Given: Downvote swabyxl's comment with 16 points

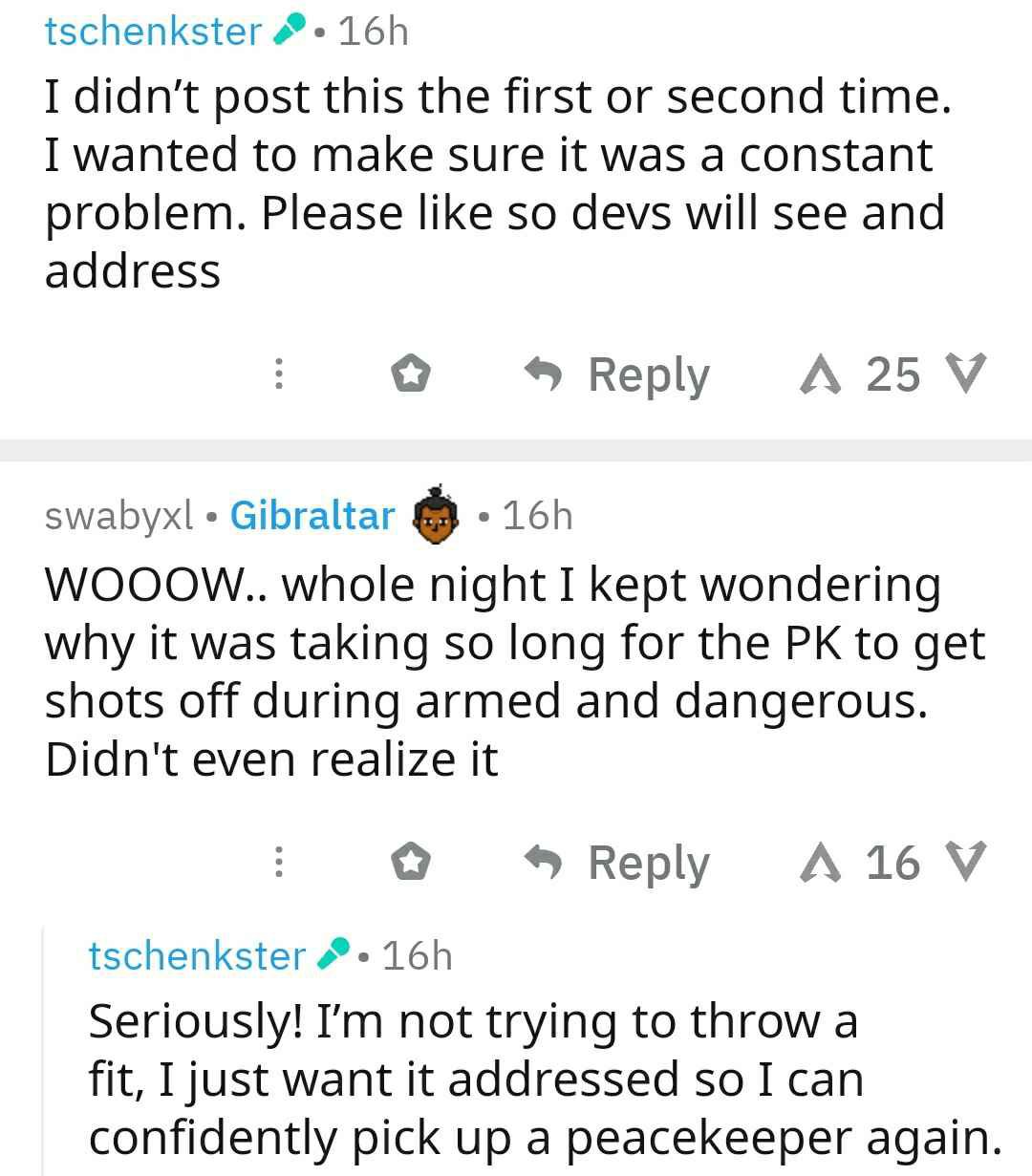Looking at the screenshot, I should pyautogui.click(x=965, y=863).
